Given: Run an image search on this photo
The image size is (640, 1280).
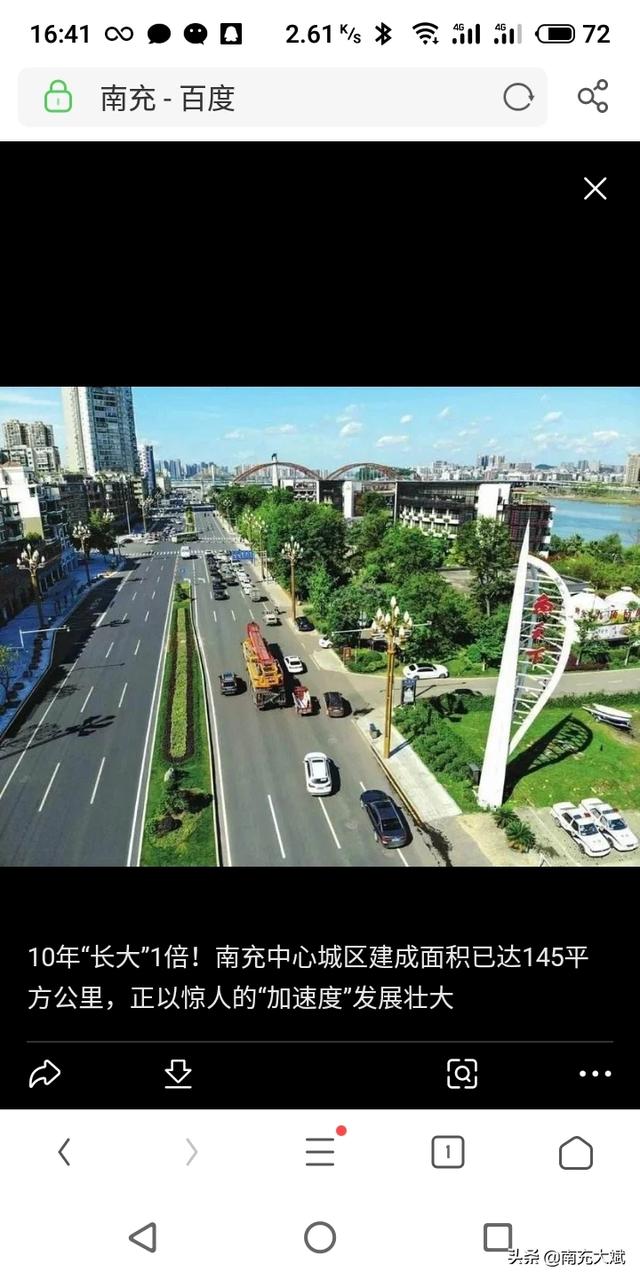Looking at the screenshot, I should pyautogui.click(x=462, y=1074).
